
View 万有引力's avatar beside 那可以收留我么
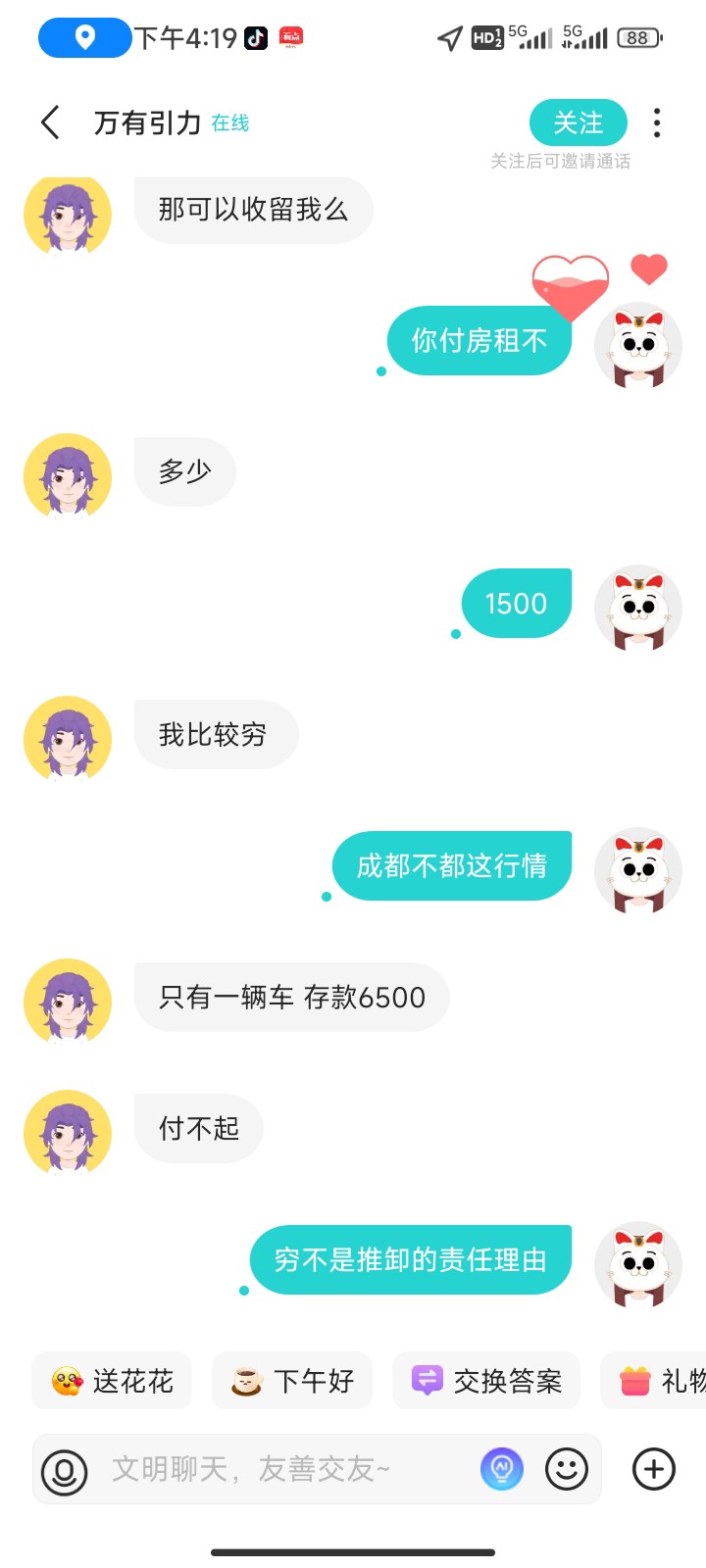68,214
